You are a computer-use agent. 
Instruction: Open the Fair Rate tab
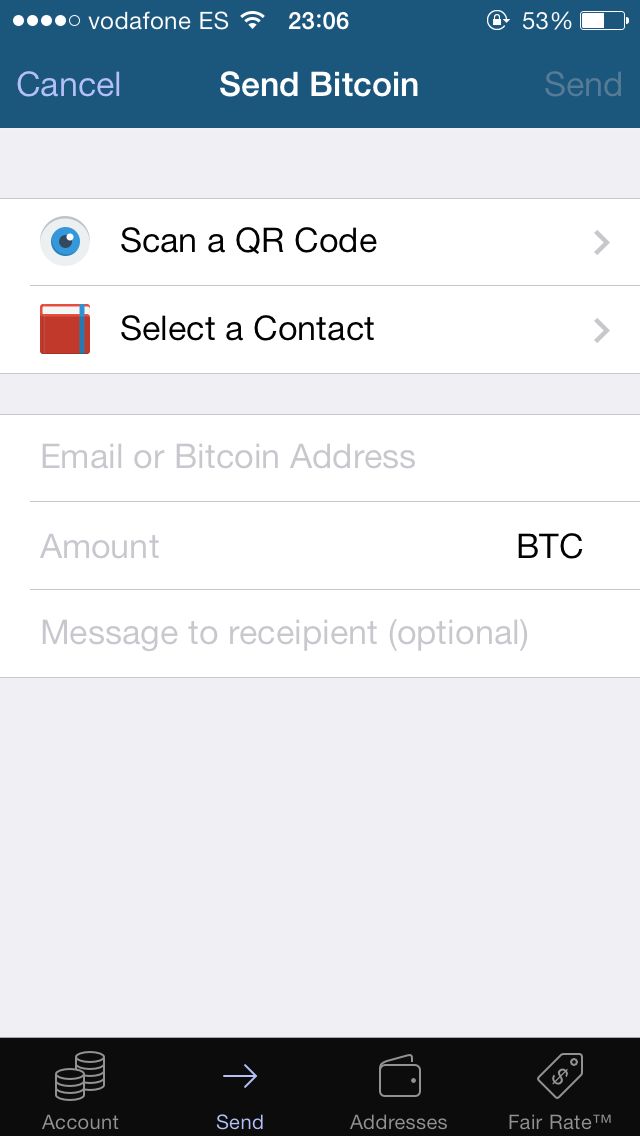(x=559, y=1090)
